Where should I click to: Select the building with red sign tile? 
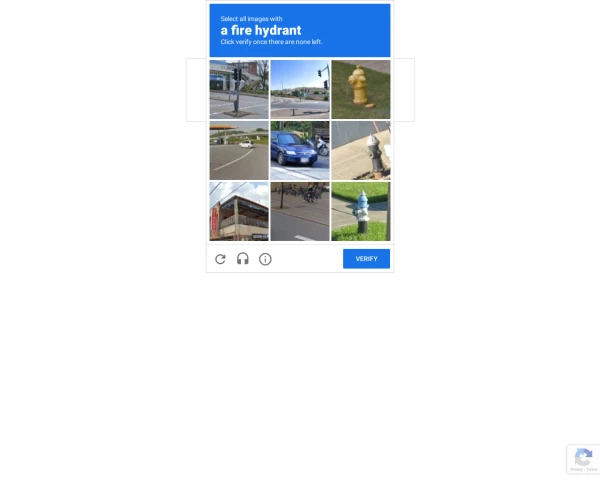(x=239, y=211)
